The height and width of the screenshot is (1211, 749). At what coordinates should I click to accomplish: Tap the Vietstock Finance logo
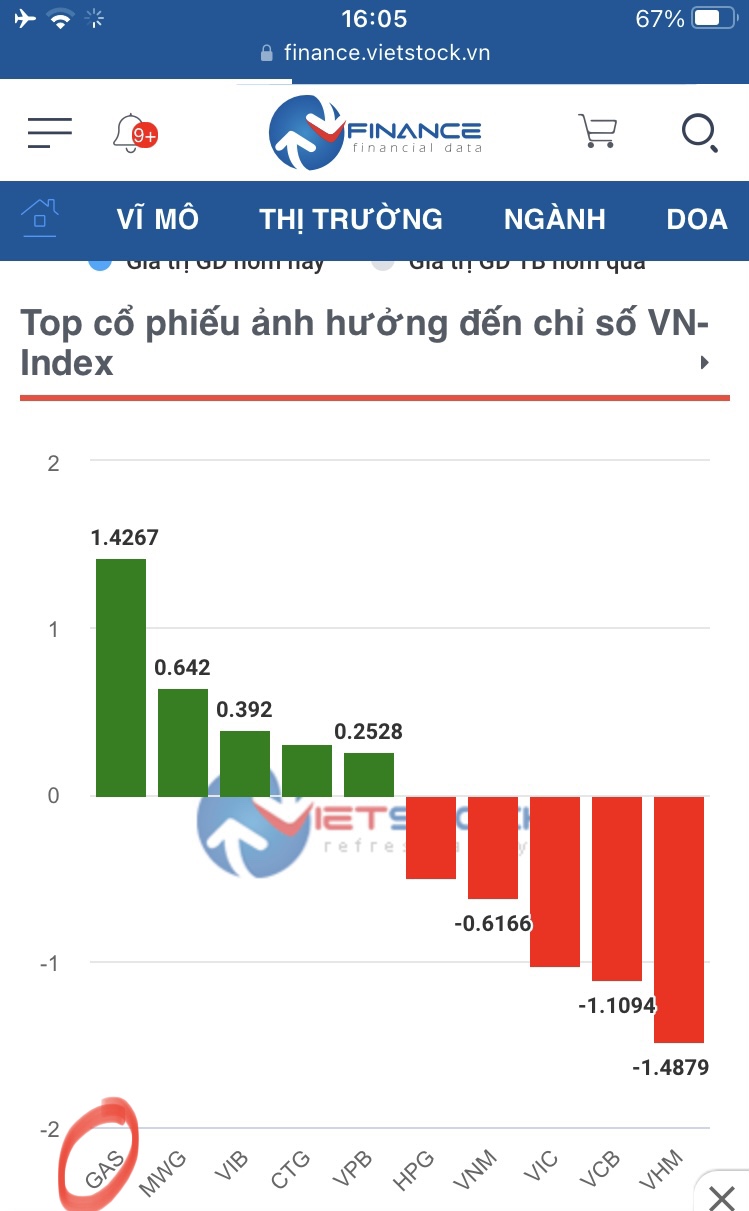375,132
